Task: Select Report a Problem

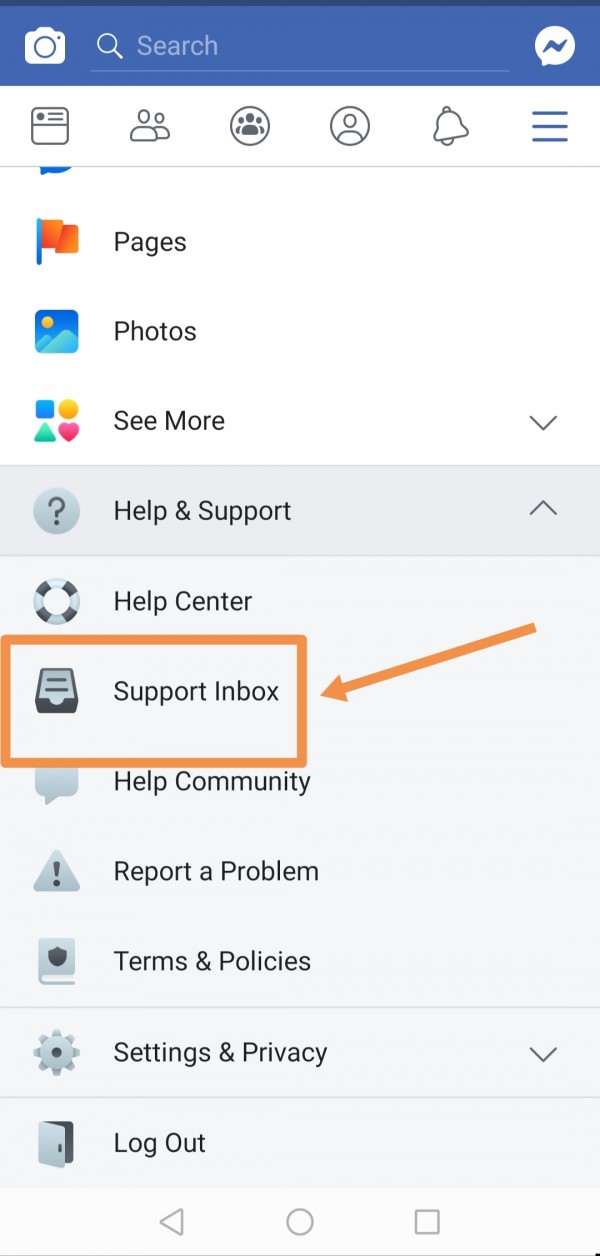Action: point(216,871)
